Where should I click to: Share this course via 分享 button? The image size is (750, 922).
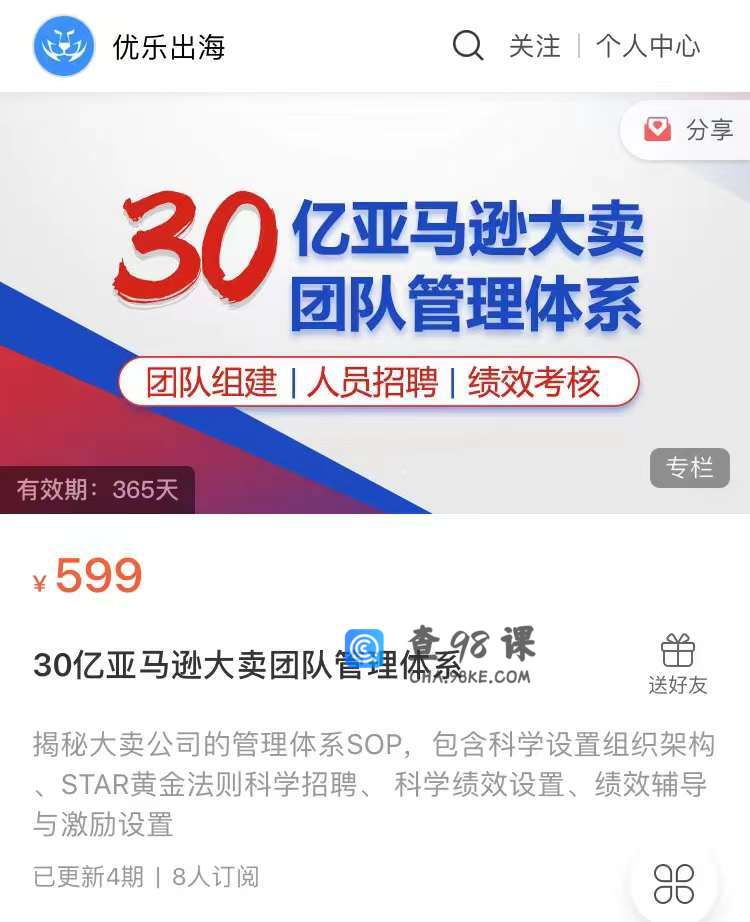click(690, 130)
